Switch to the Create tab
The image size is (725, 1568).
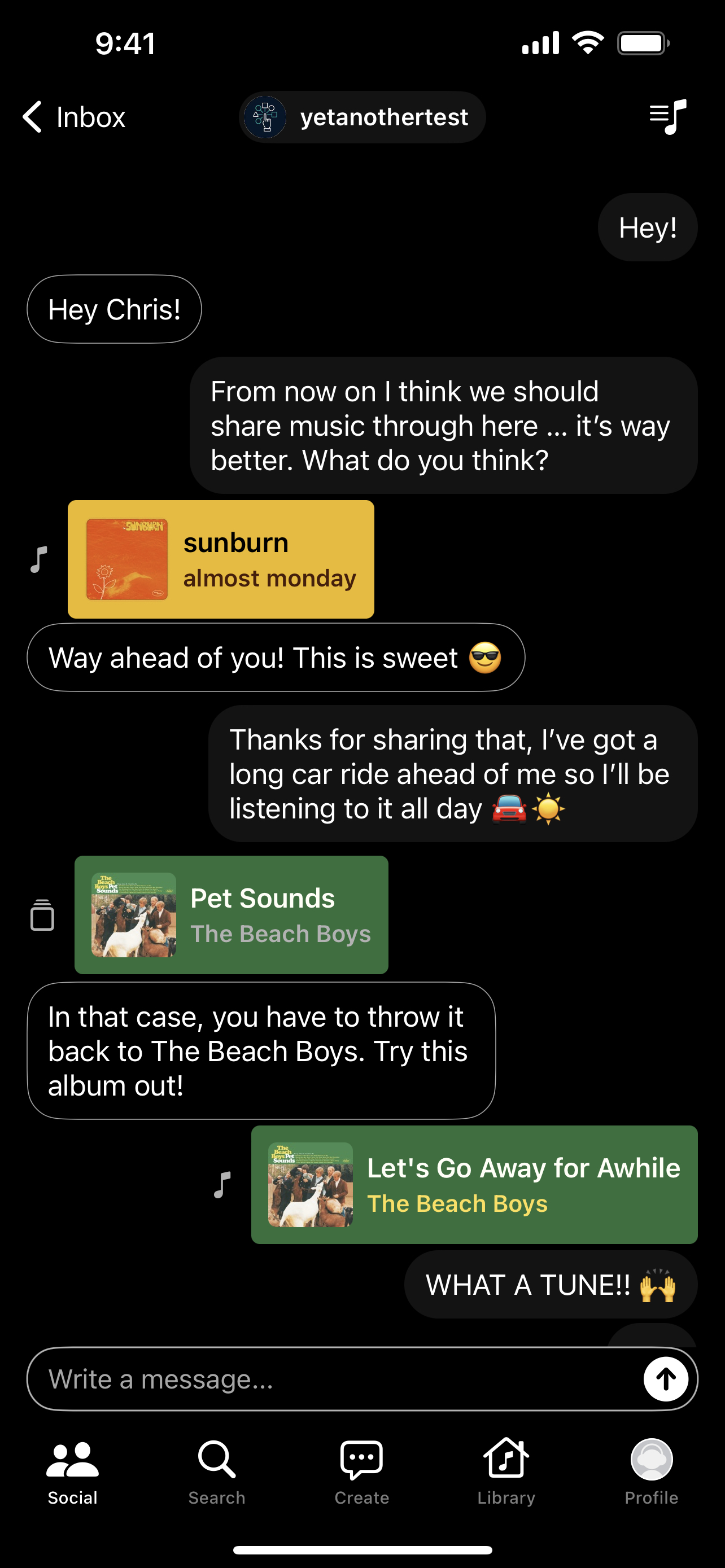[361, 1471]
